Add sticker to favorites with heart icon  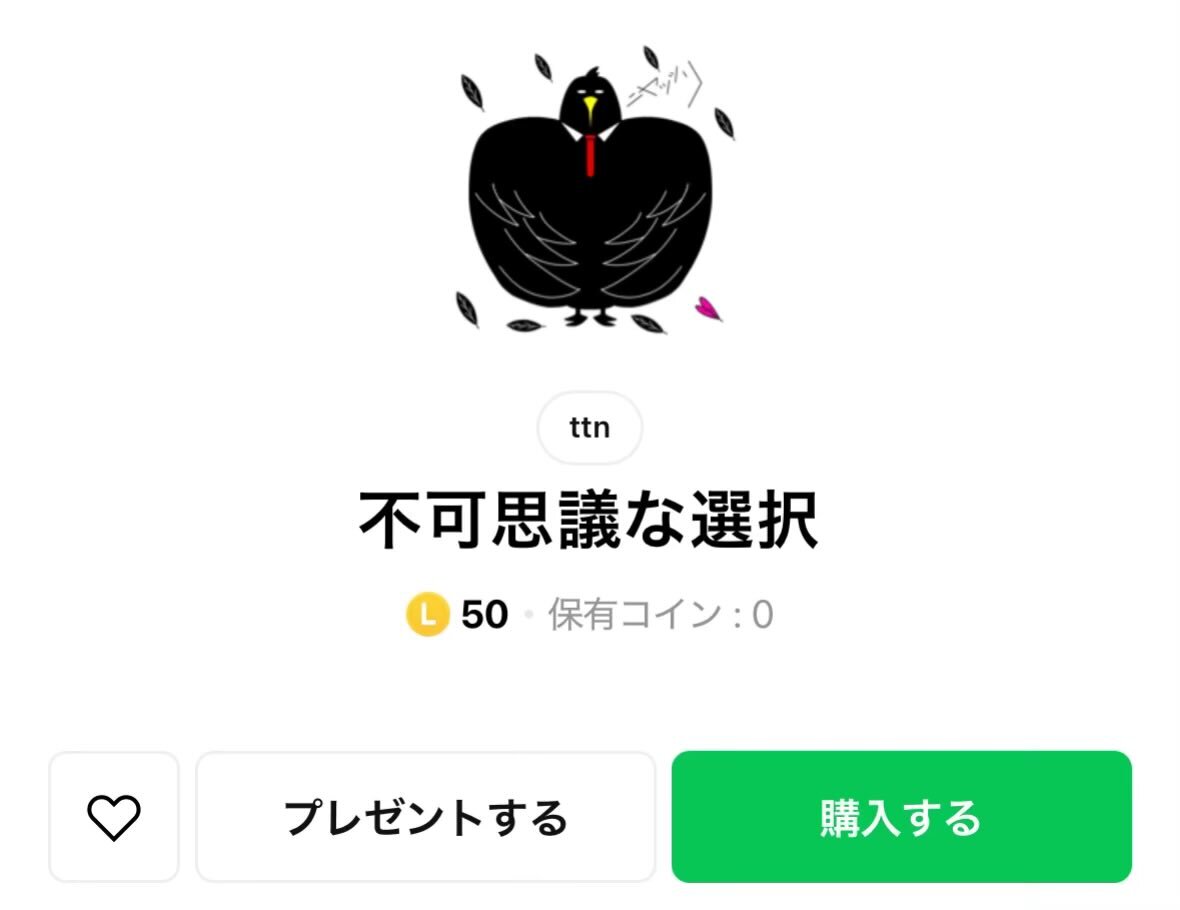(x=114, y=817)
